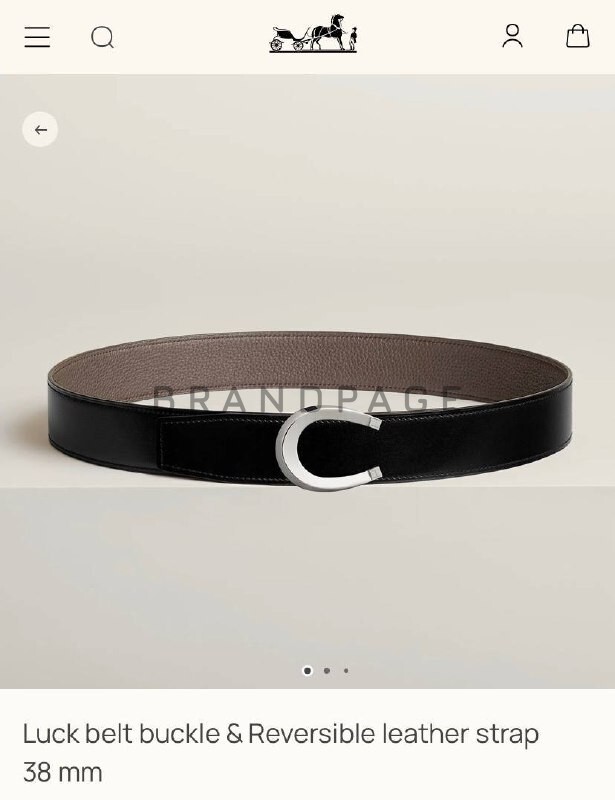This screenshot has height=800, width=615.
Task: Select the second image indicator dot
Action: tap(327, 671)
